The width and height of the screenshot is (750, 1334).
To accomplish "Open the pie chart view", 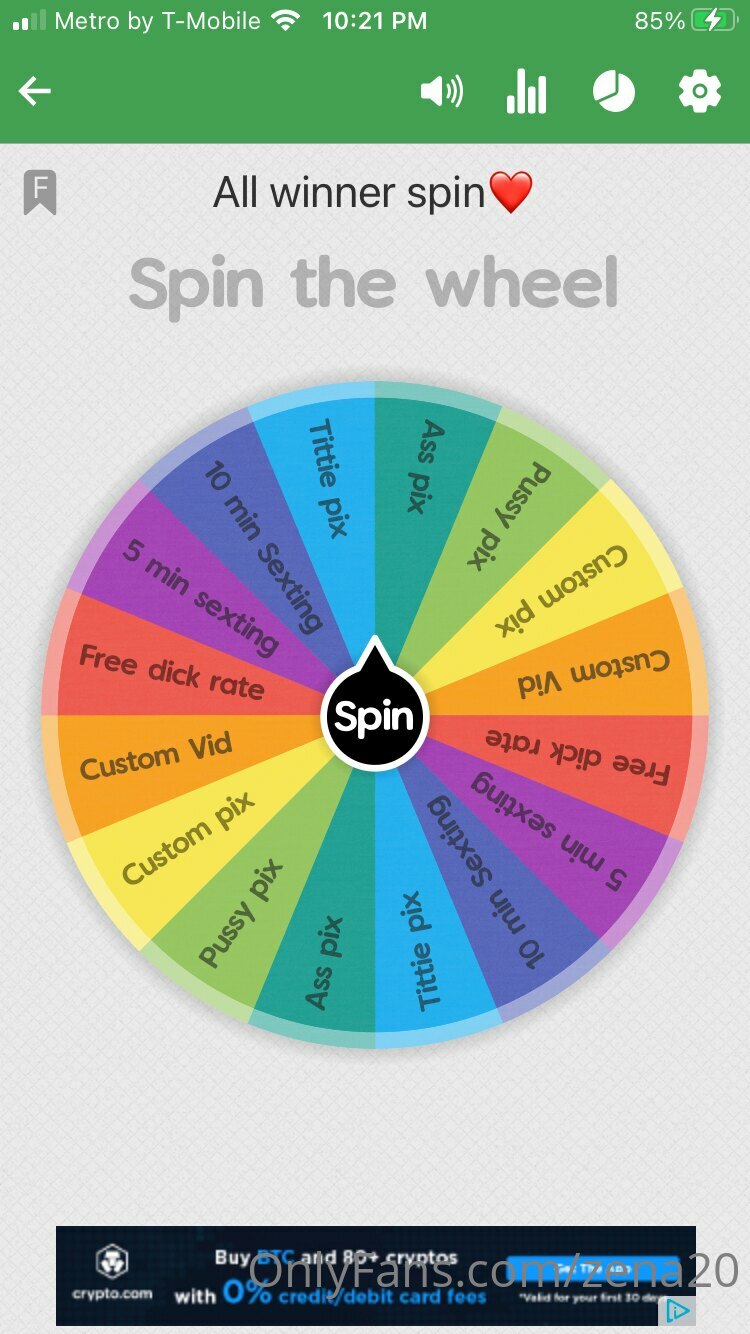I will click(x=613, y=92).
